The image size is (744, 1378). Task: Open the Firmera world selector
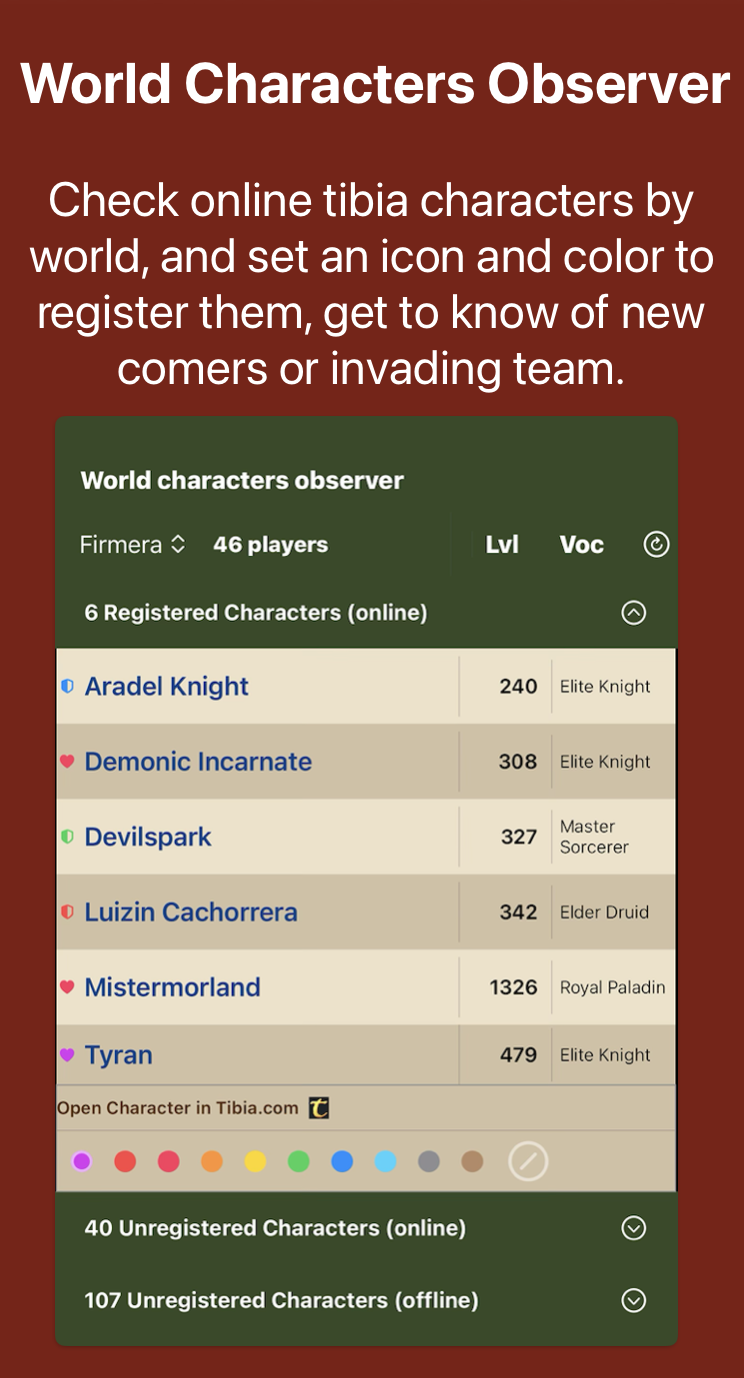[x=132, y=544]
